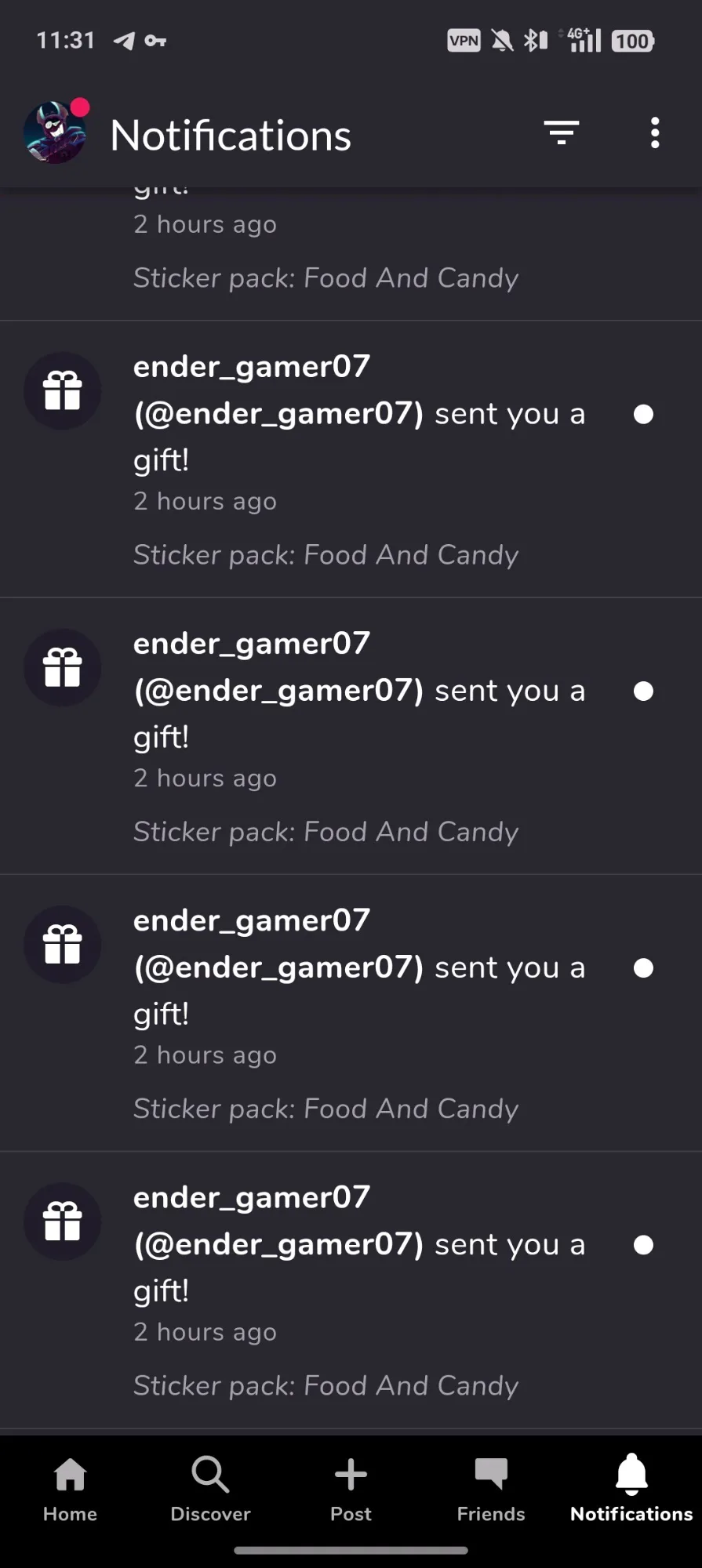The width and height of the screenshot is (702, 1568).
Task: Create a new Post
Action: click(x=351, y=1489)
